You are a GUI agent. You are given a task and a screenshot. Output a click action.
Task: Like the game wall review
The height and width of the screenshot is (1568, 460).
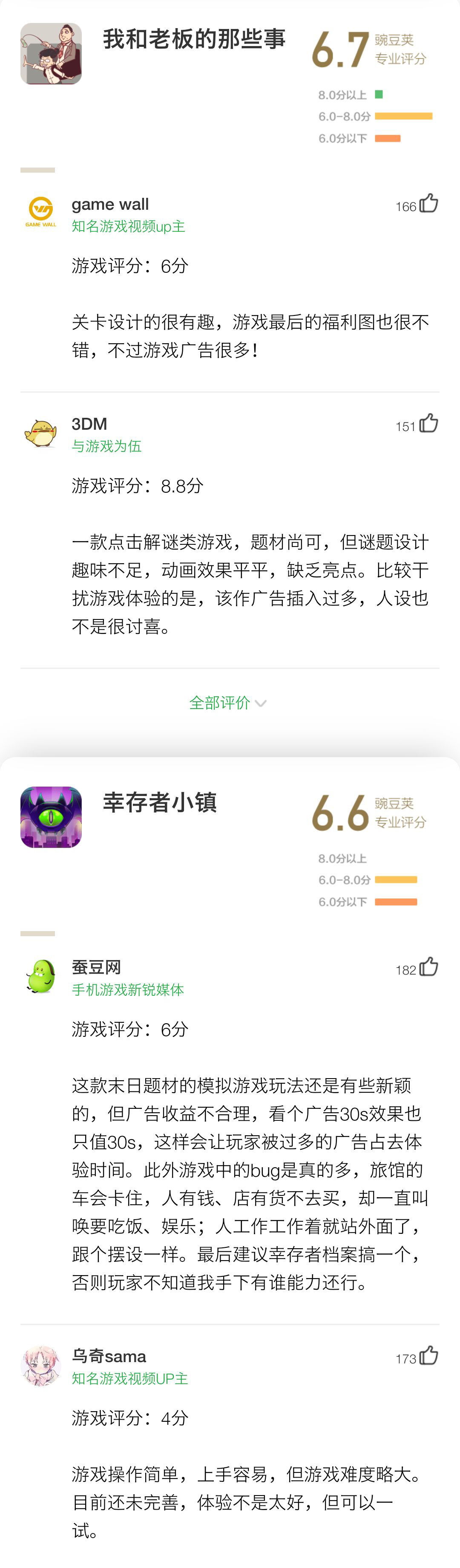point(428,203)
